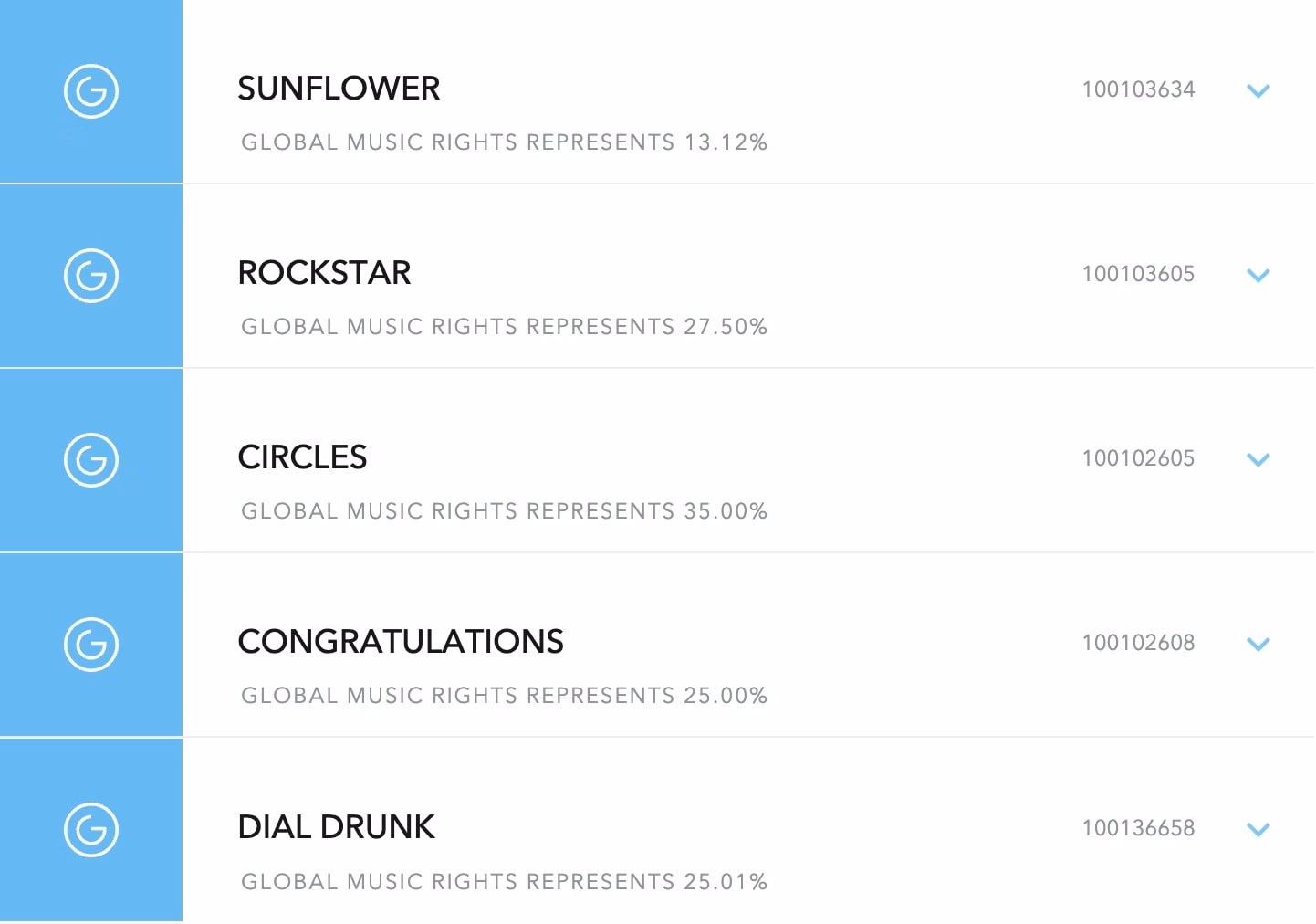Expand the DIAL DRUNK entry chevron
This screenshot has width=1316, height=924.
pyautogui.click(x=1258, y=829)
